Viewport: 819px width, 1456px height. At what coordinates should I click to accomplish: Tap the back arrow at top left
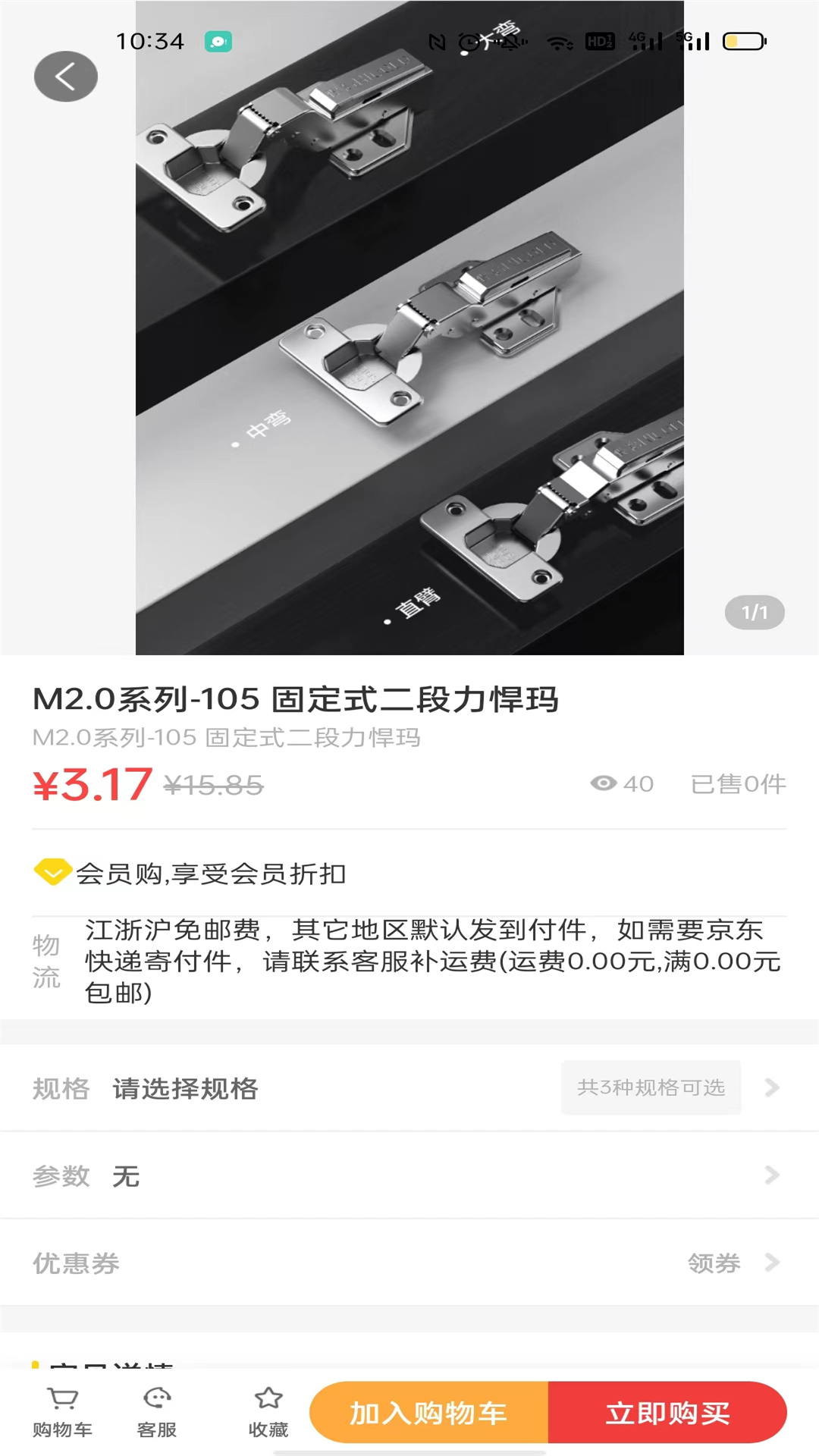(66, 76)
